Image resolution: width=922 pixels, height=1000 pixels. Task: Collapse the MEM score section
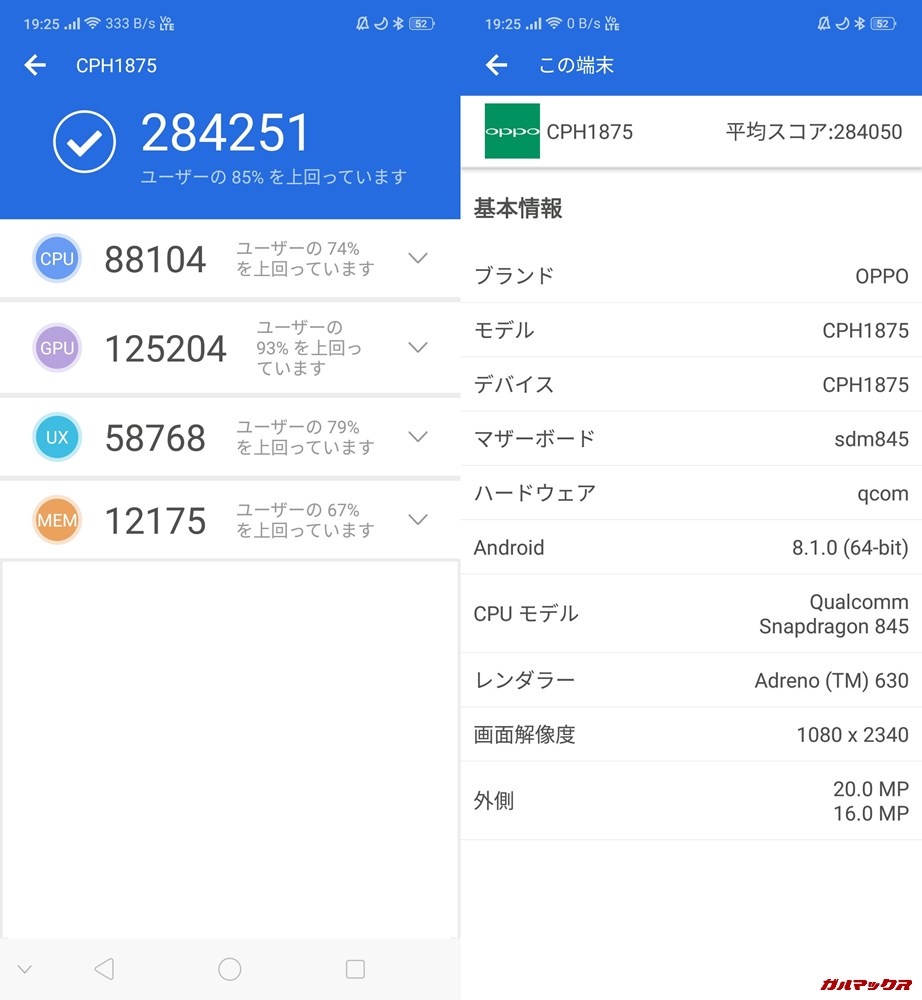(x=418, y=520)
